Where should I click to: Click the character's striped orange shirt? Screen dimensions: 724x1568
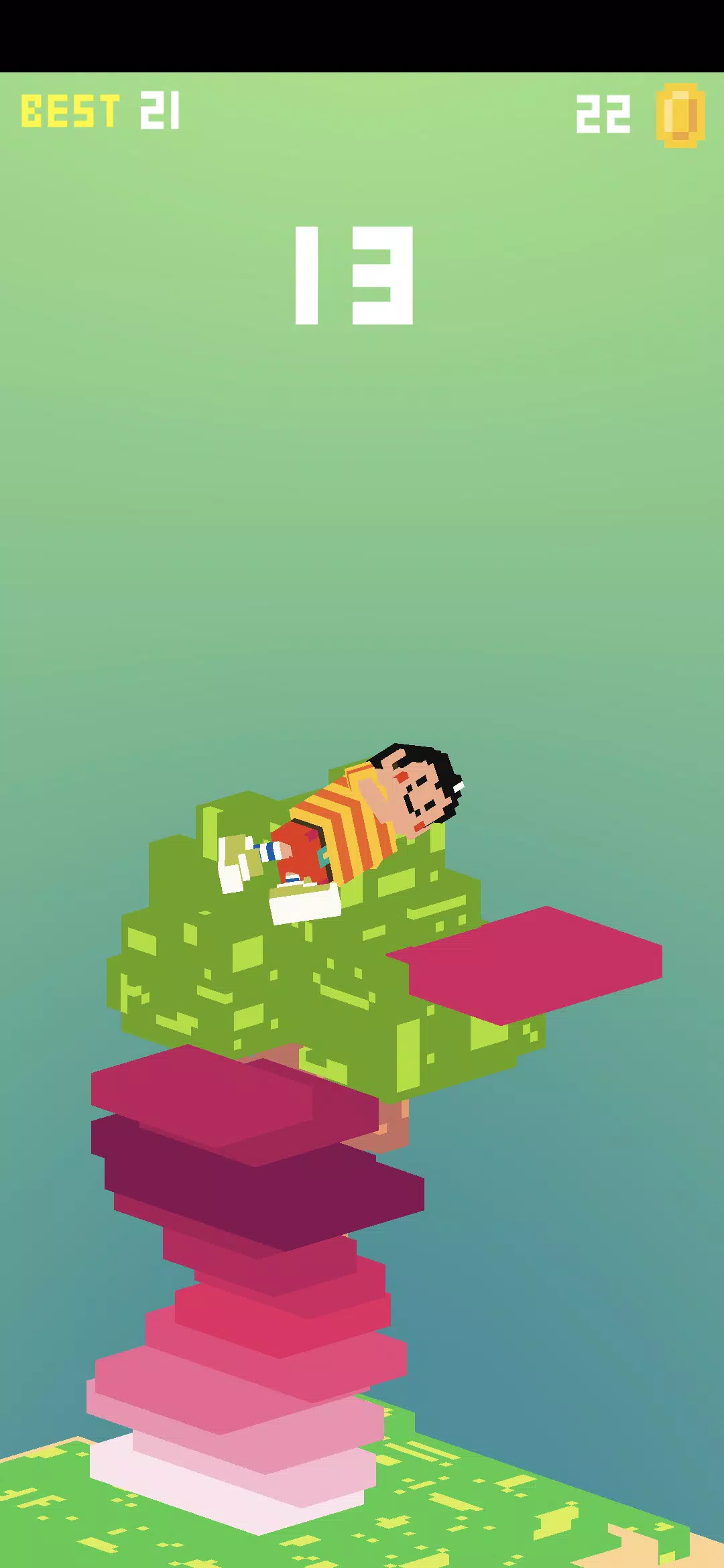click(349, 818)
